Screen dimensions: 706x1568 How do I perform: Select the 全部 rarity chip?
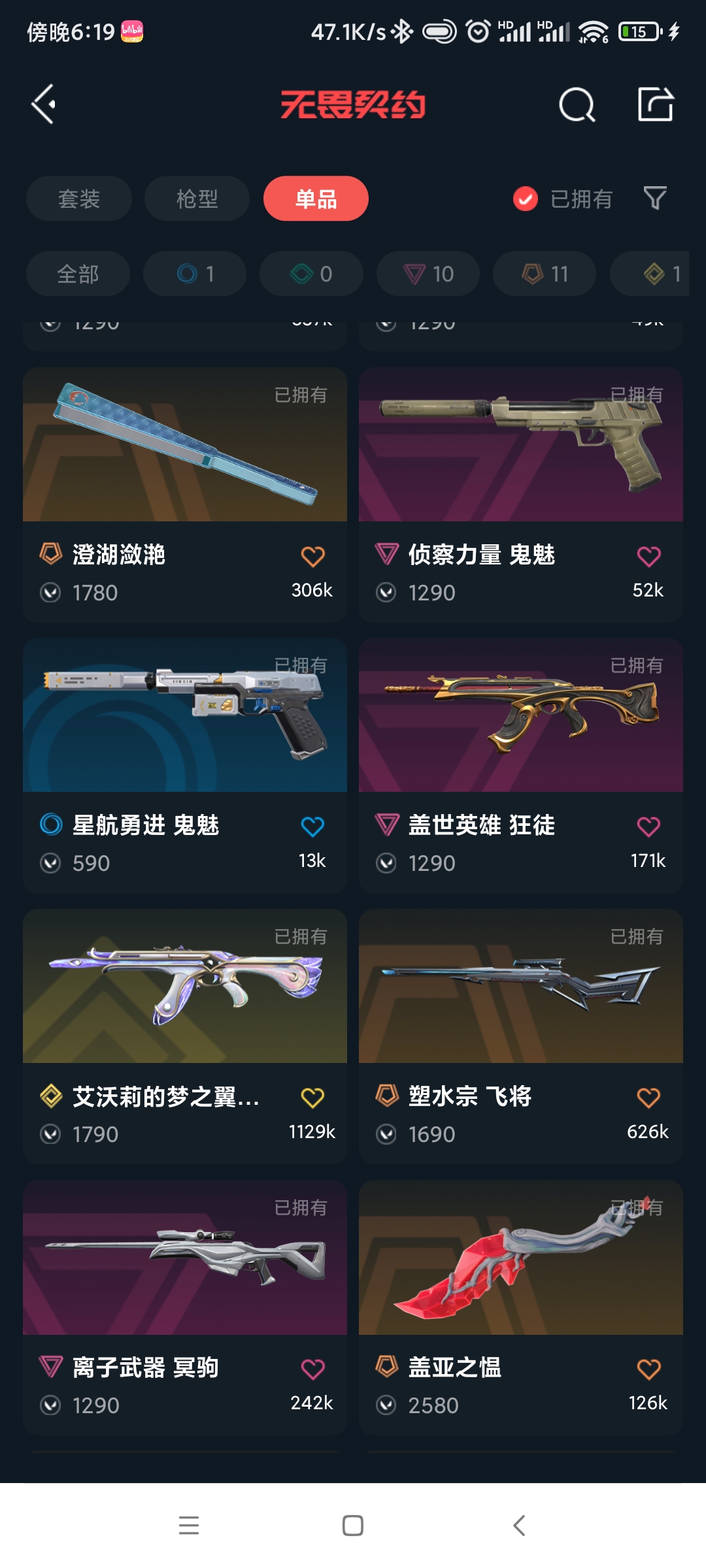(x=78, y=274)
